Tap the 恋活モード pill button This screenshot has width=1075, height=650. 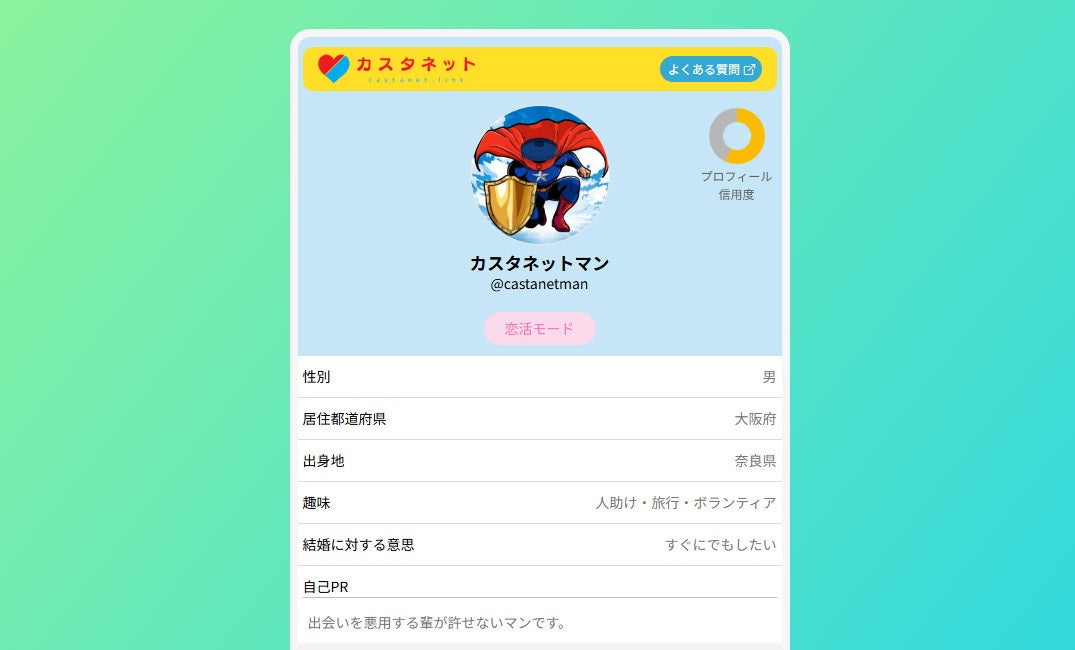[x=539, y=328]
